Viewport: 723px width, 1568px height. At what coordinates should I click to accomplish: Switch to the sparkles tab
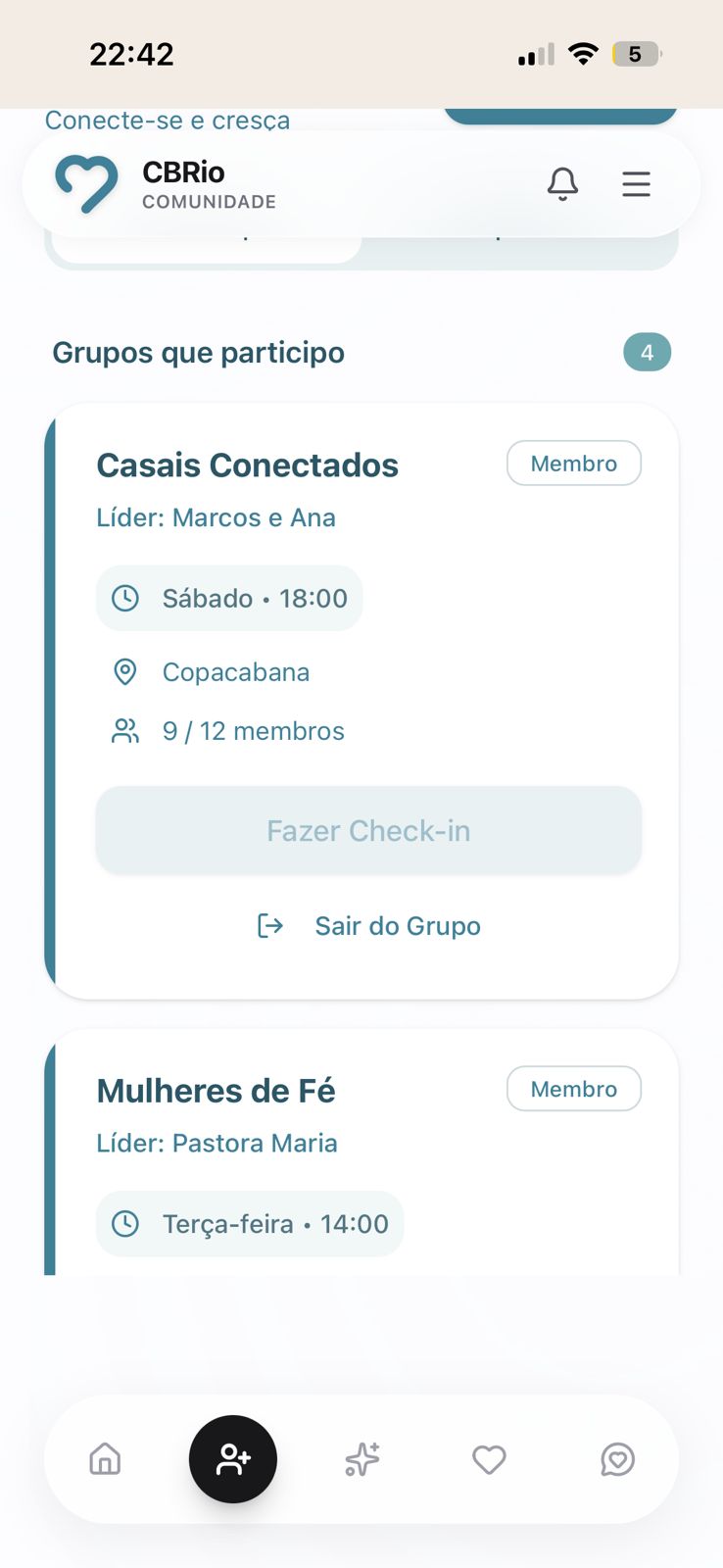[361, 1459]
